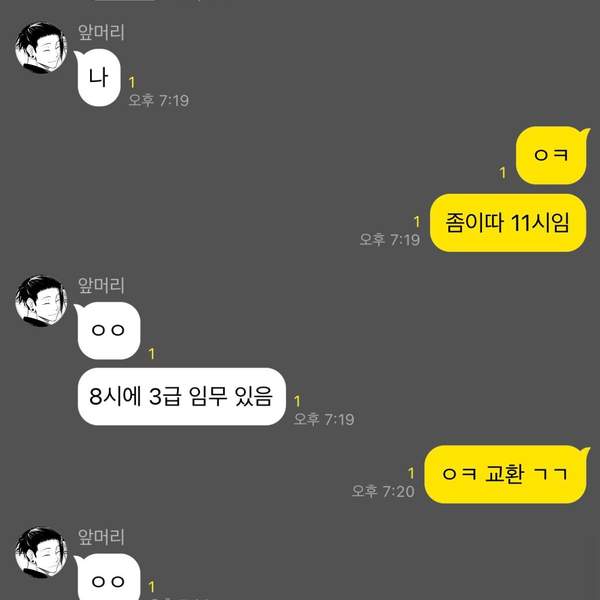The image size is (600, 600).
Task: Open 앞머리's avatar above the 8시에 3급 임무 message
Action: 41,298
